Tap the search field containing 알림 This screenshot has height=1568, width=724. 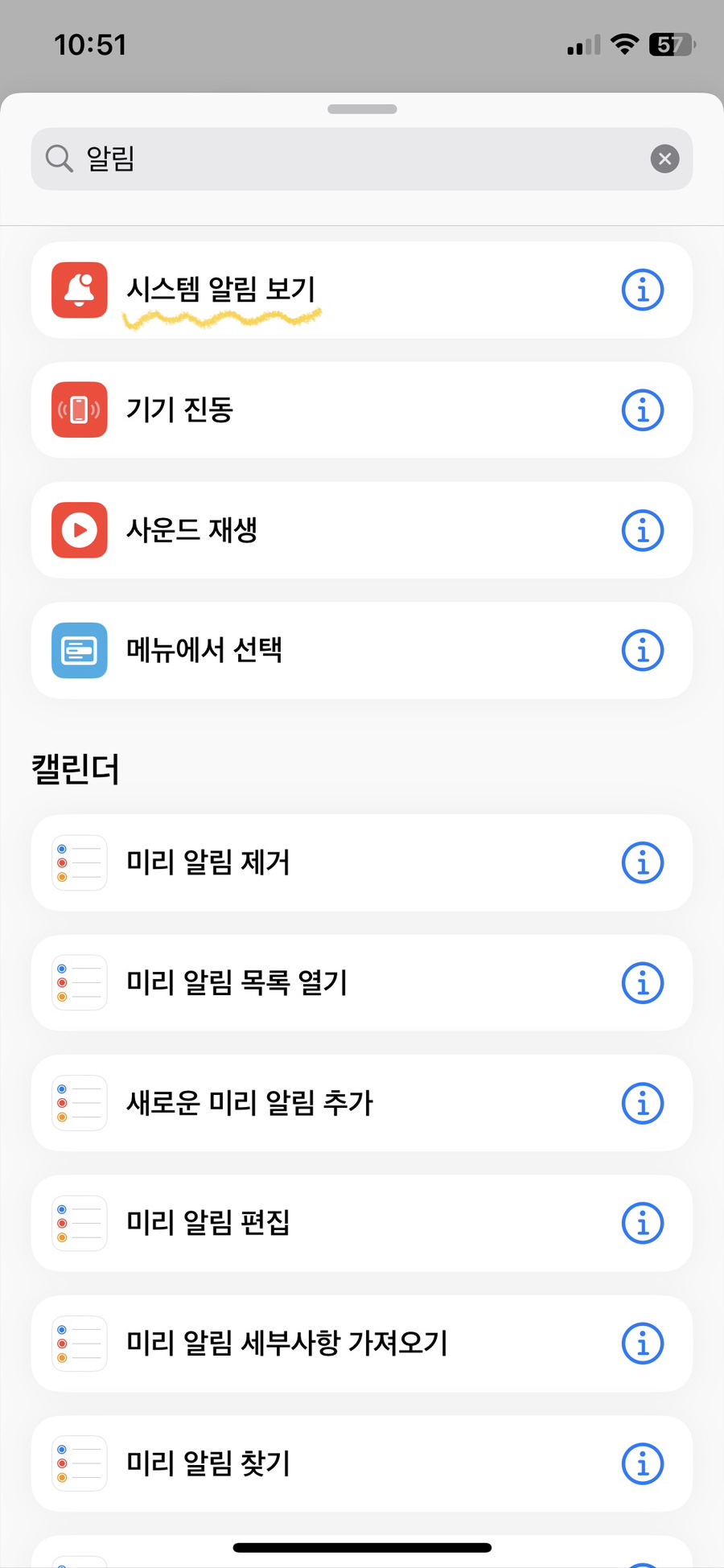click(x=346, y=159)
